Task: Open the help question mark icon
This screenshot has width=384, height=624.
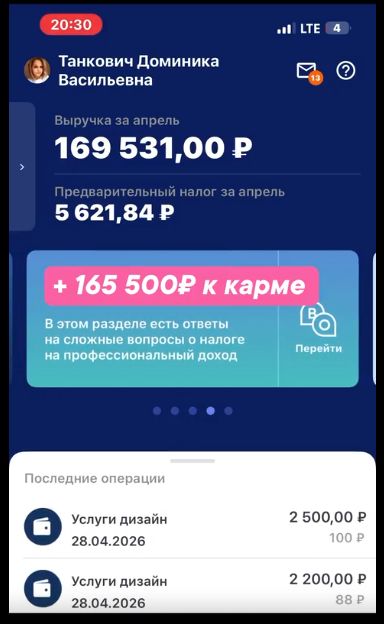Action: (x=345, y=71)
